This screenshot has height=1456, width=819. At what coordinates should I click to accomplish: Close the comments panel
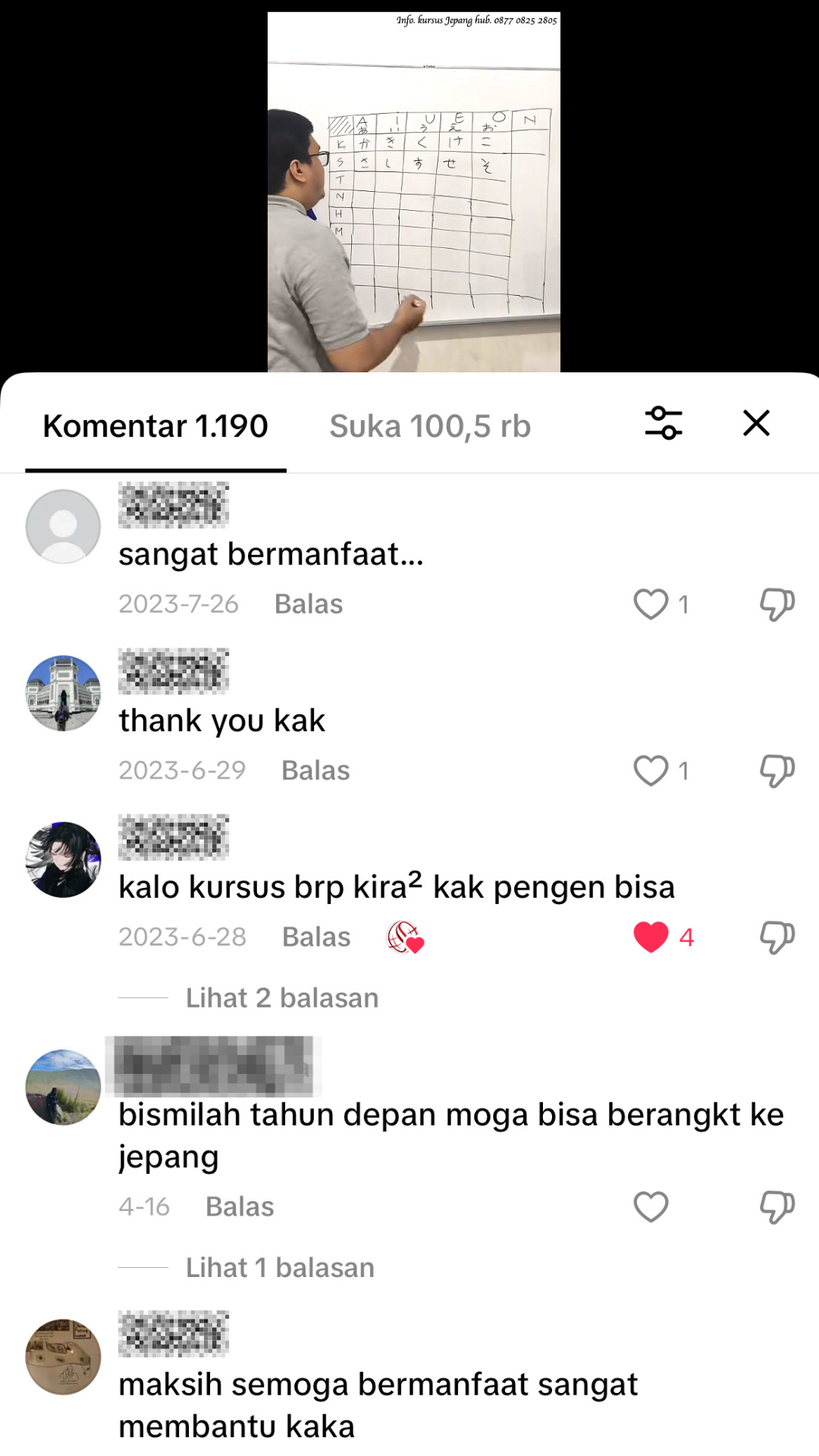click(756, 423)
